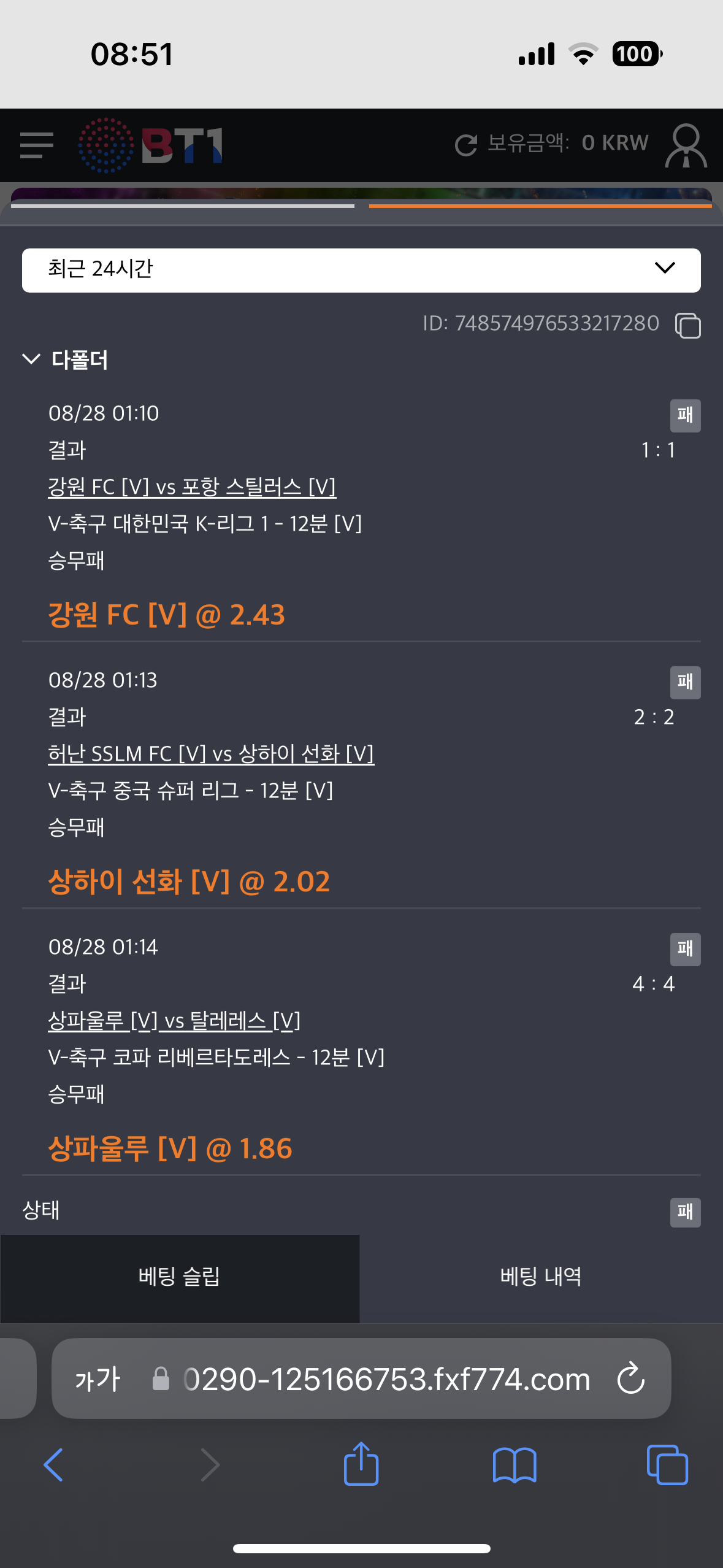Switch to the 베팅 슬립 tab
The height and width of the screenshot is (1568, 723).
[179, 1277]
